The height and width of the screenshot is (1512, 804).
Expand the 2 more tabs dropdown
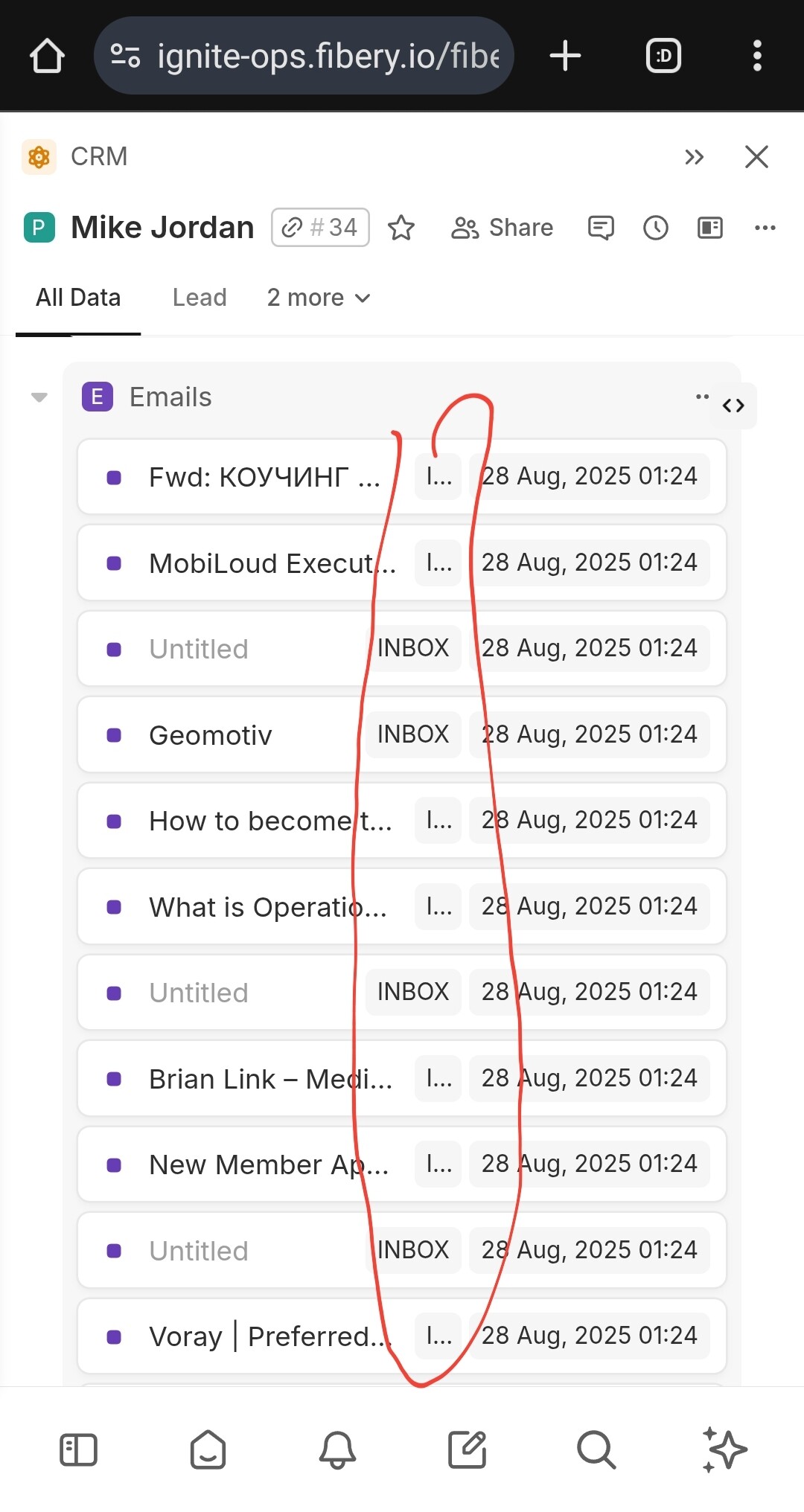[319, 298]
